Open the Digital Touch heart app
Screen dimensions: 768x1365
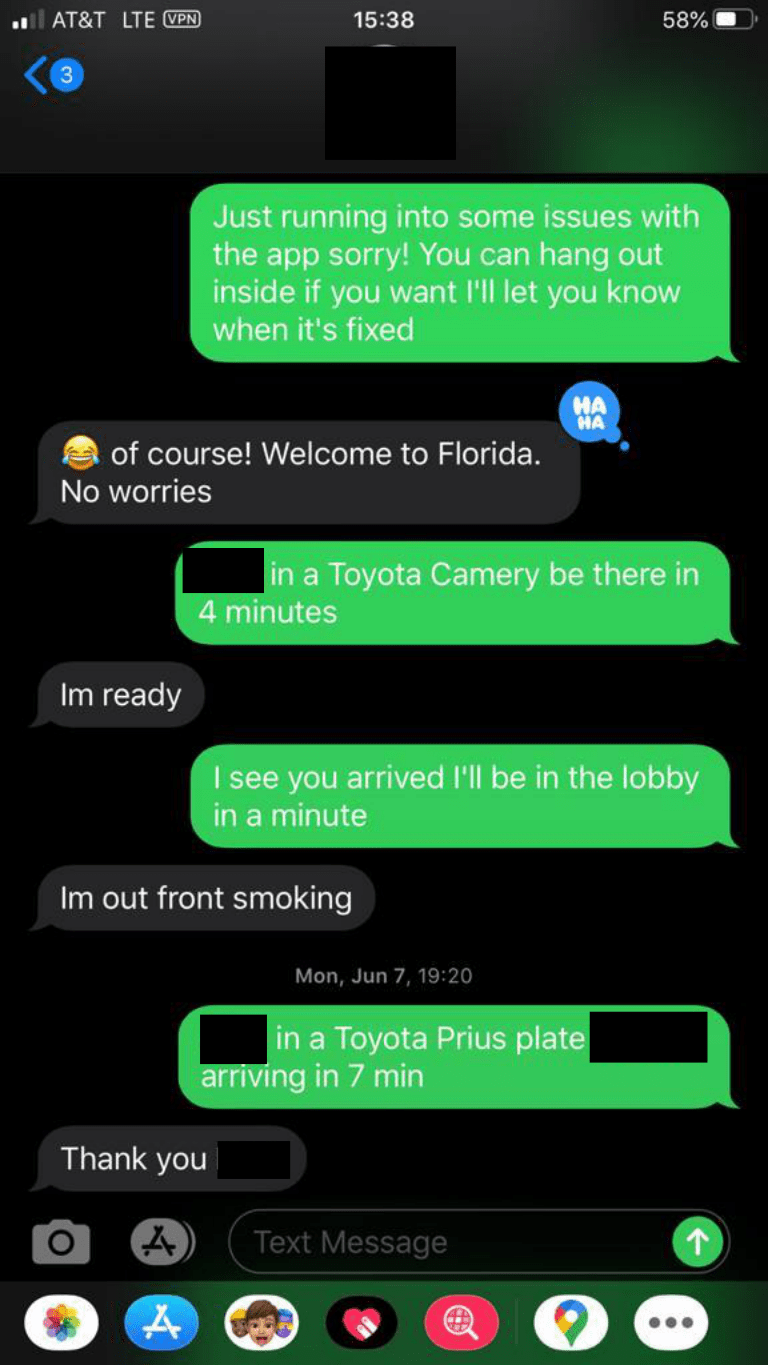click(x=363, y=1323)
